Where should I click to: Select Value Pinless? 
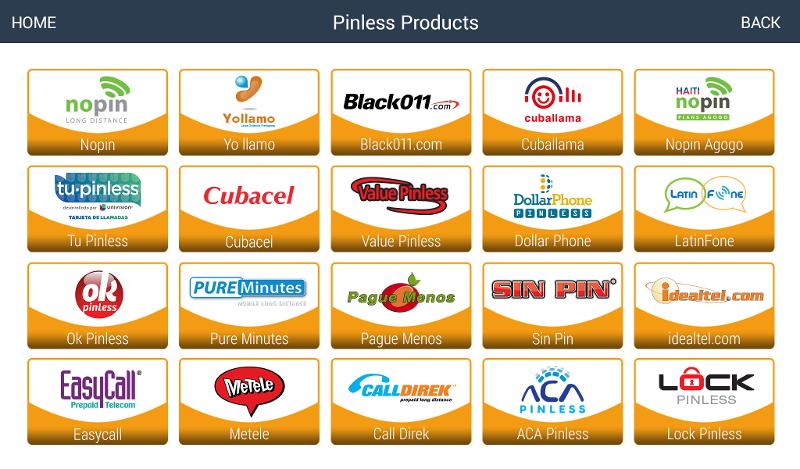(401, 208)
